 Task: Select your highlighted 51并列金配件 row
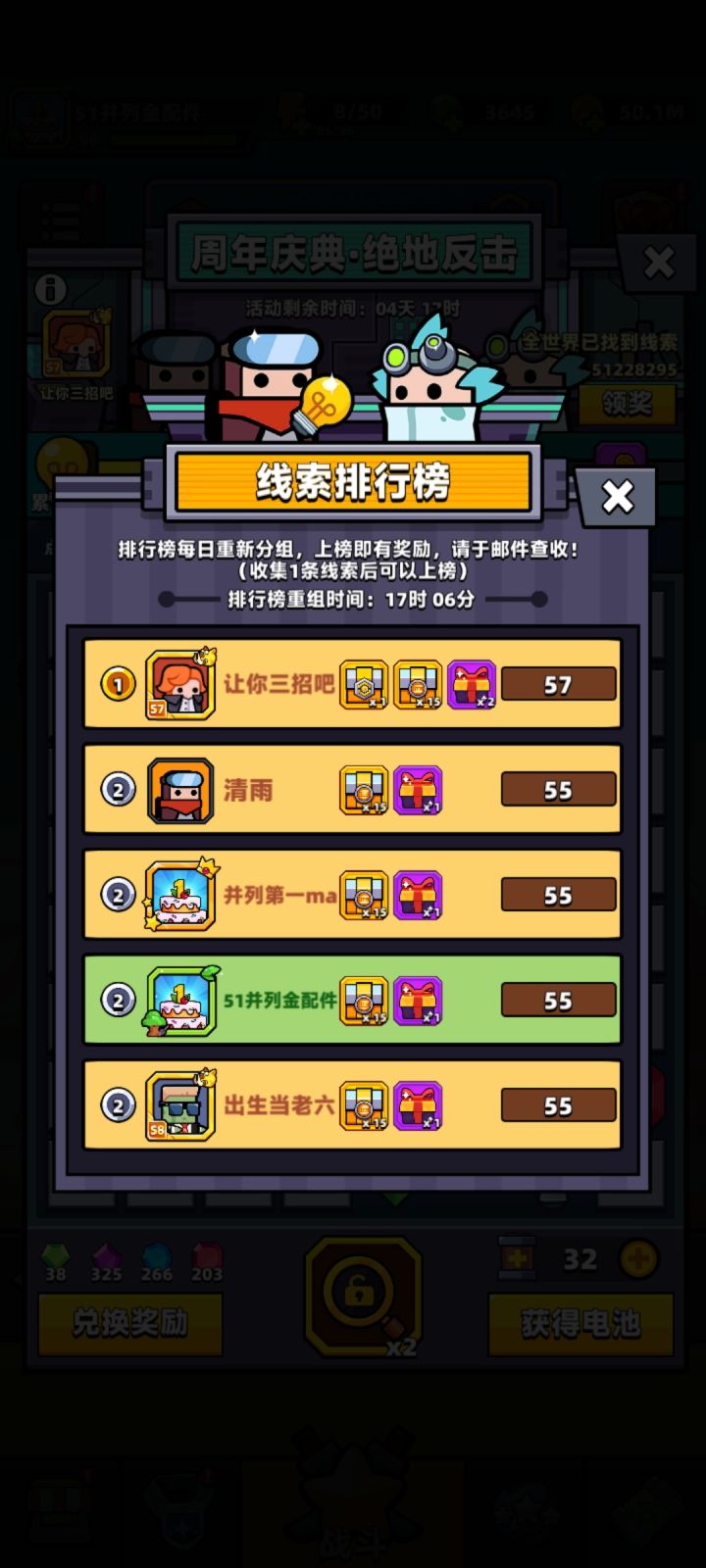[353, 999]
